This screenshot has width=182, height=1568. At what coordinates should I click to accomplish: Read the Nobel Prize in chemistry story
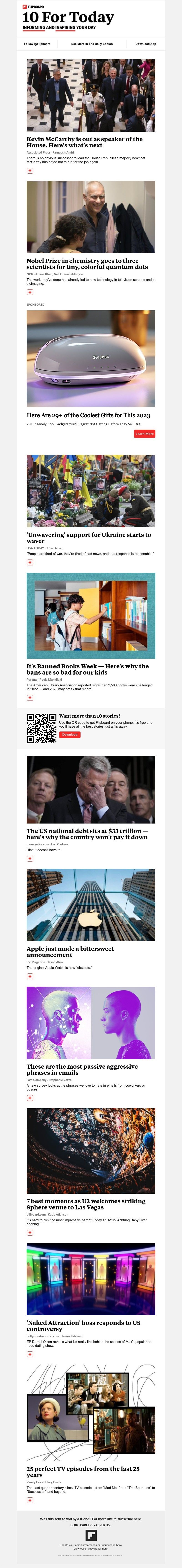tap(87, 264)
